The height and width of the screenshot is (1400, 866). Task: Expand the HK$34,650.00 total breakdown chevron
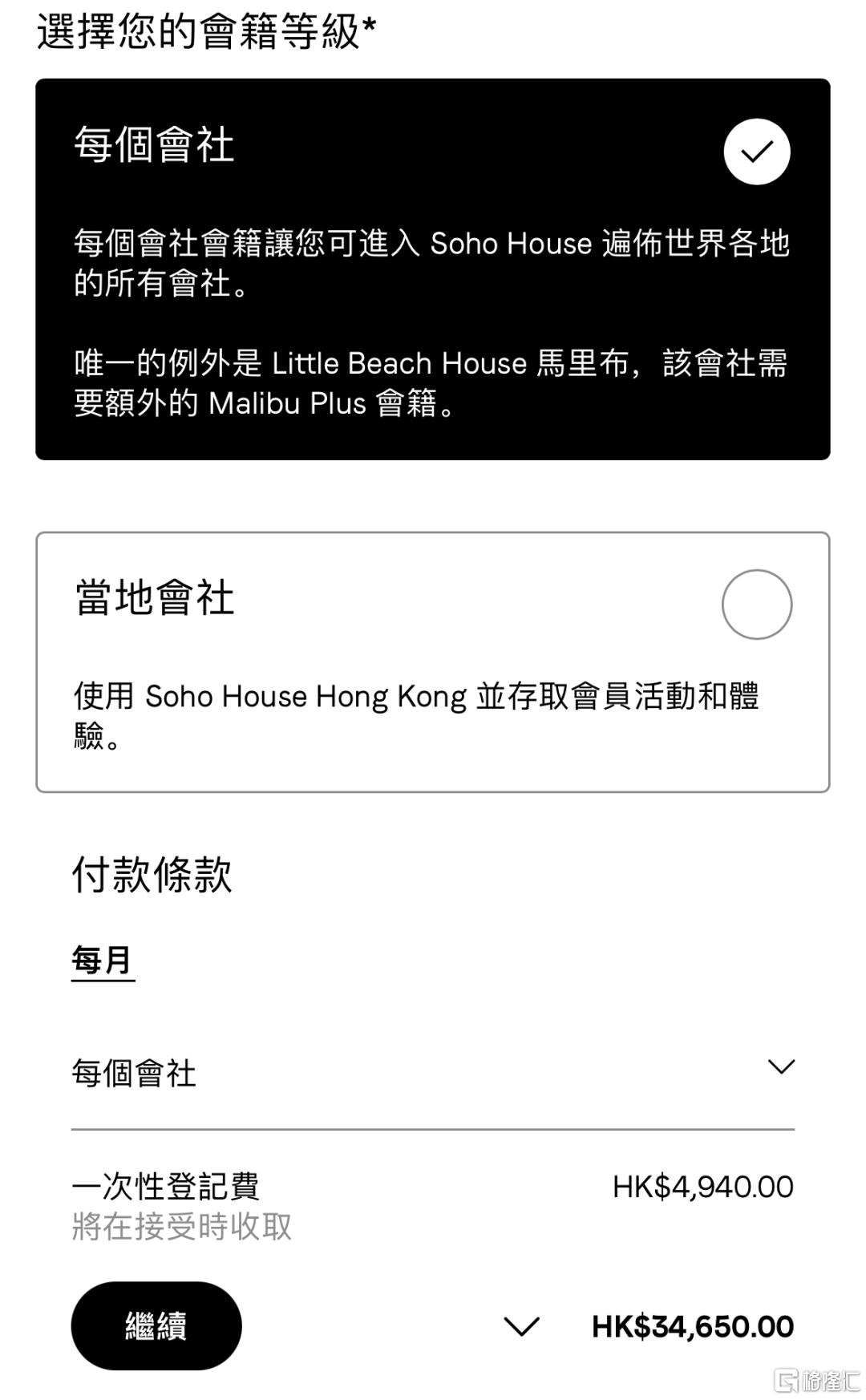click(522, 1326)
